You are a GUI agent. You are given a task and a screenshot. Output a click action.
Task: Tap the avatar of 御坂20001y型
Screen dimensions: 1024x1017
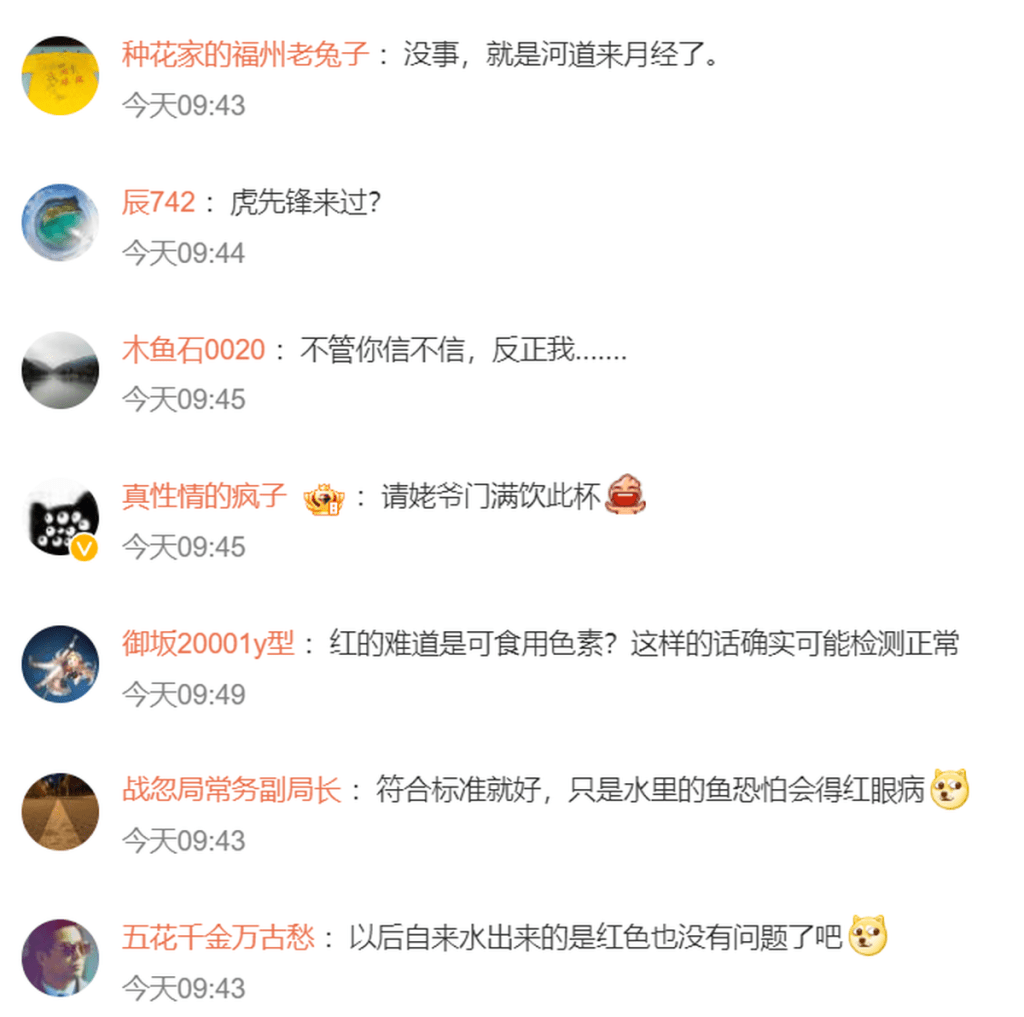click(x=60, y=664)
